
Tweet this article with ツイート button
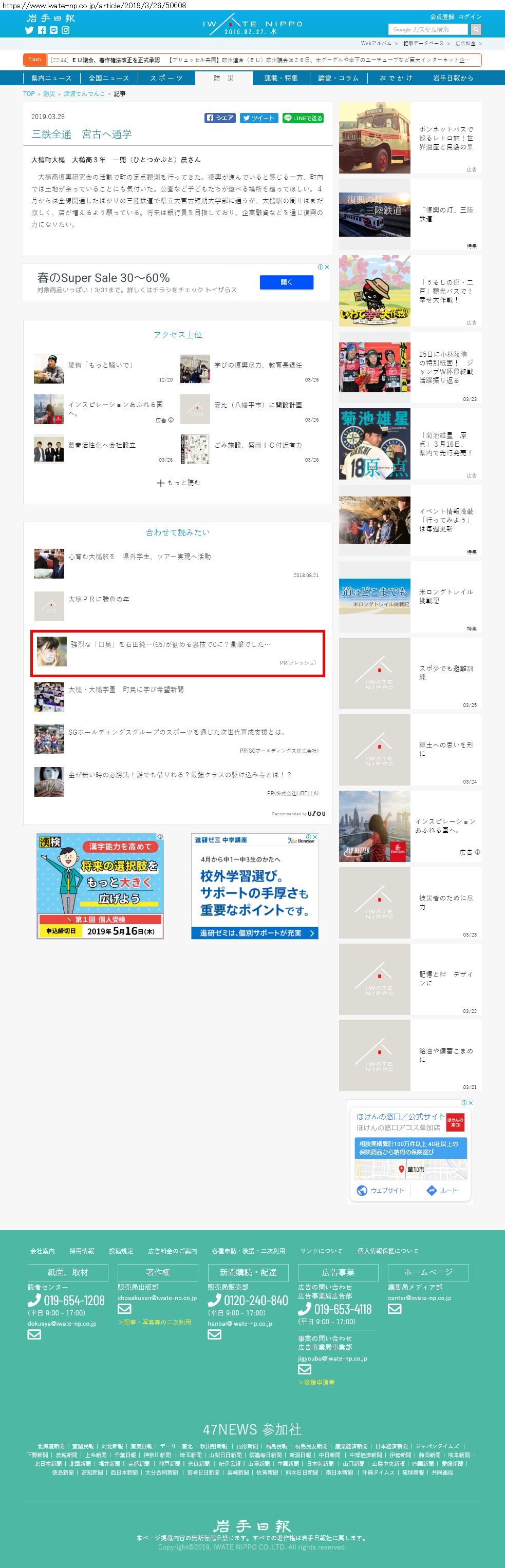[x=258, y=118]
